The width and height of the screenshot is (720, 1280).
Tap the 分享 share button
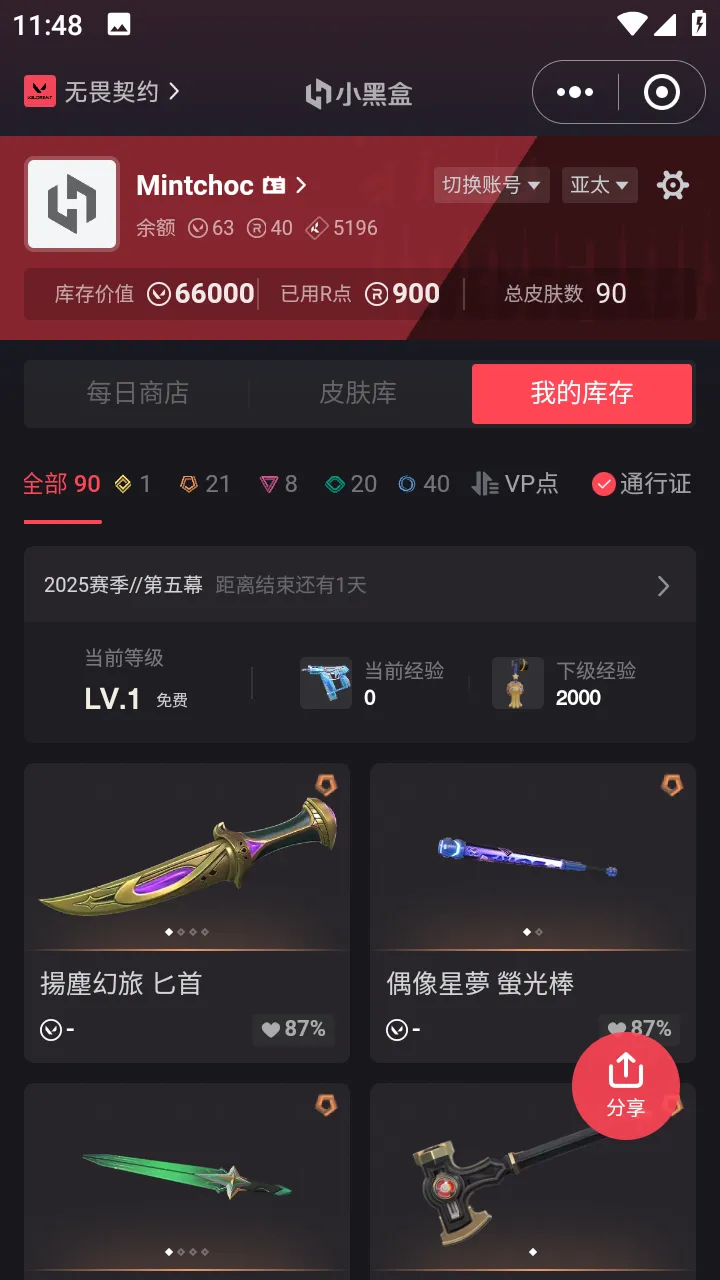pos(626,1085)
